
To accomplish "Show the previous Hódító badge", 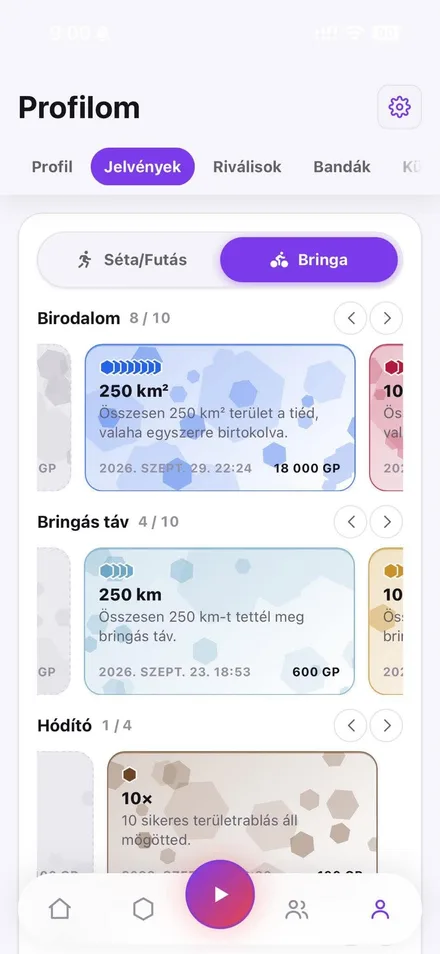I will [351, 725].
